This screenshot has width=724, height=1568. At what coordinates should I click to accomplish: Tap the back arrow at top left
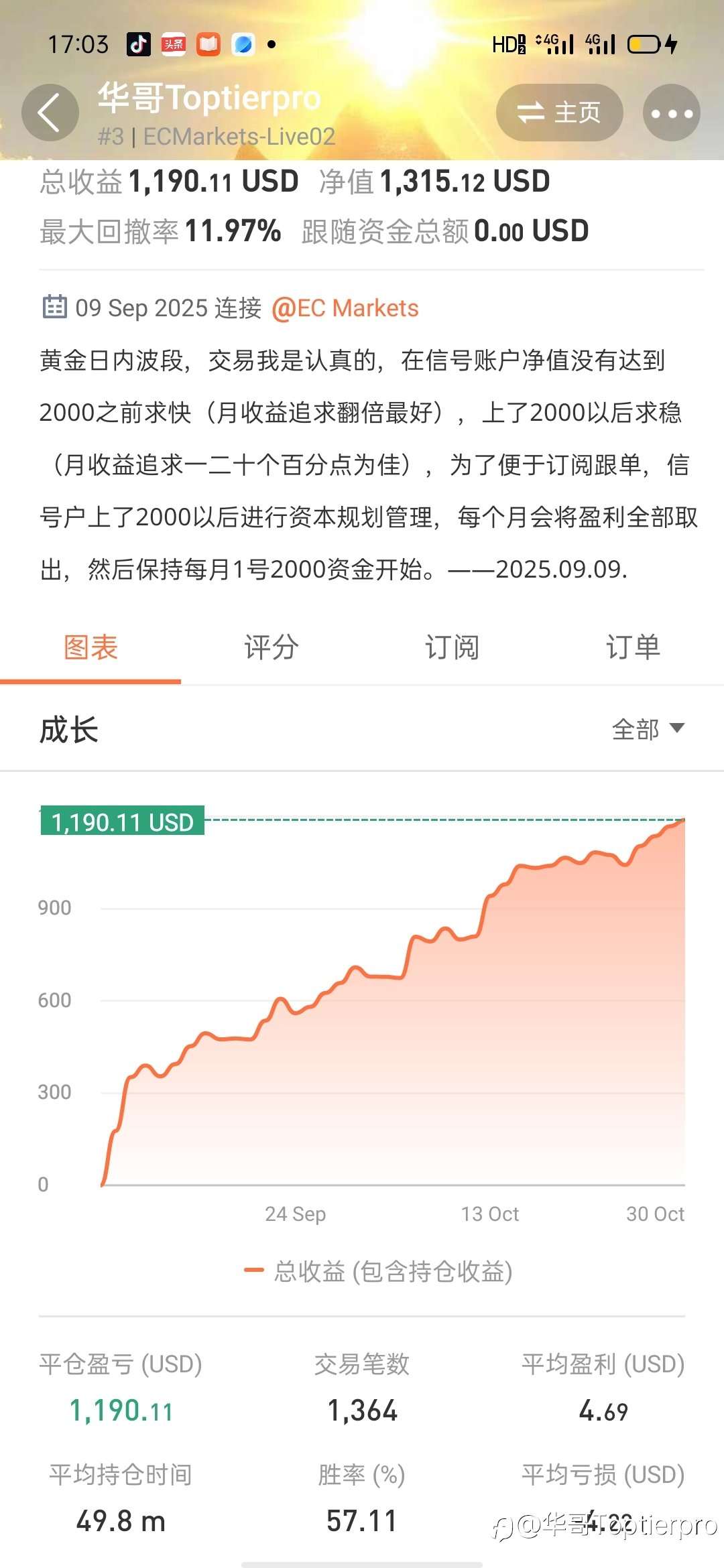(50, 112)
